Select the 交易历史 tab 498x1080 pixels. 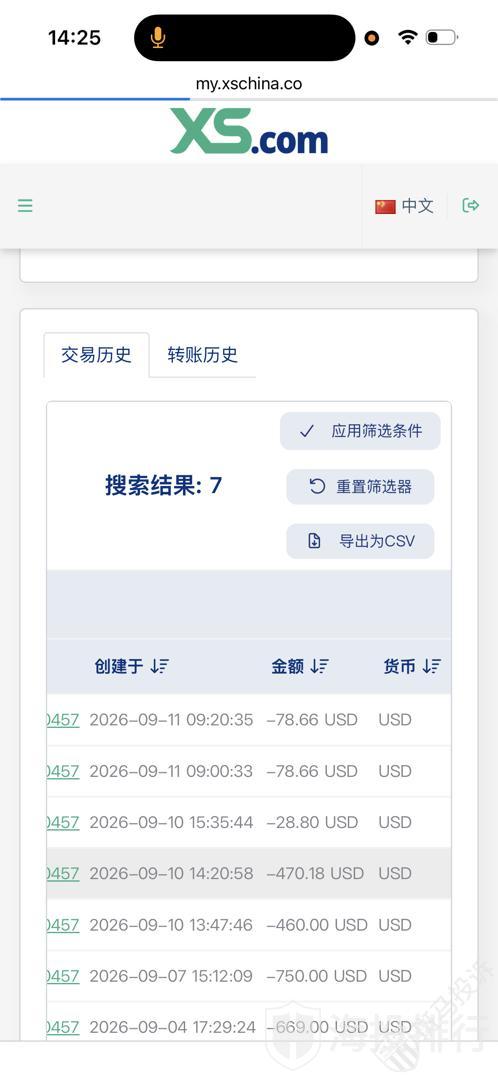pos(96,355)
